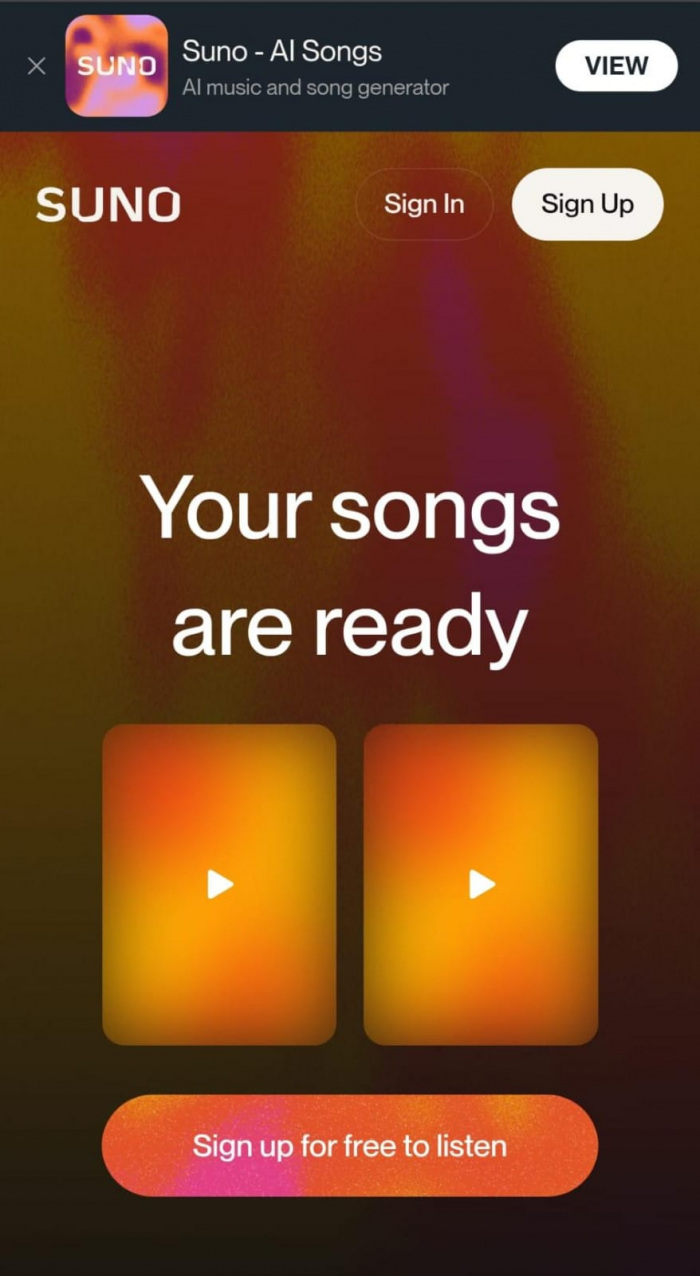Dismiss the Suno app banner
This screenshot has height=1276, width=700.
pyautogui.click(x=36, y=66)
